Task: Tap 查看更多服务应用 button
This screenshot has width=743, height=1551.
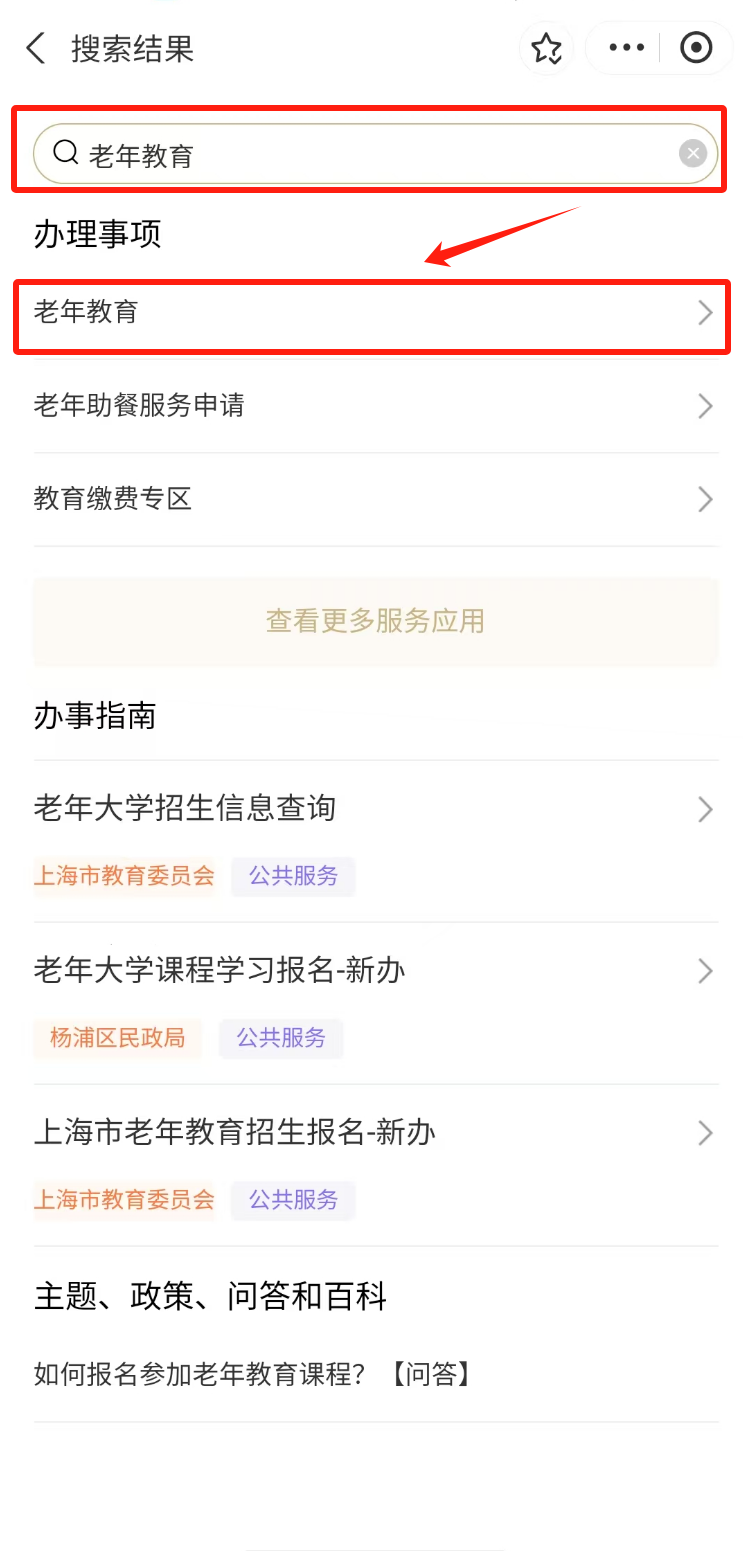Action: (x=375, y=621)
